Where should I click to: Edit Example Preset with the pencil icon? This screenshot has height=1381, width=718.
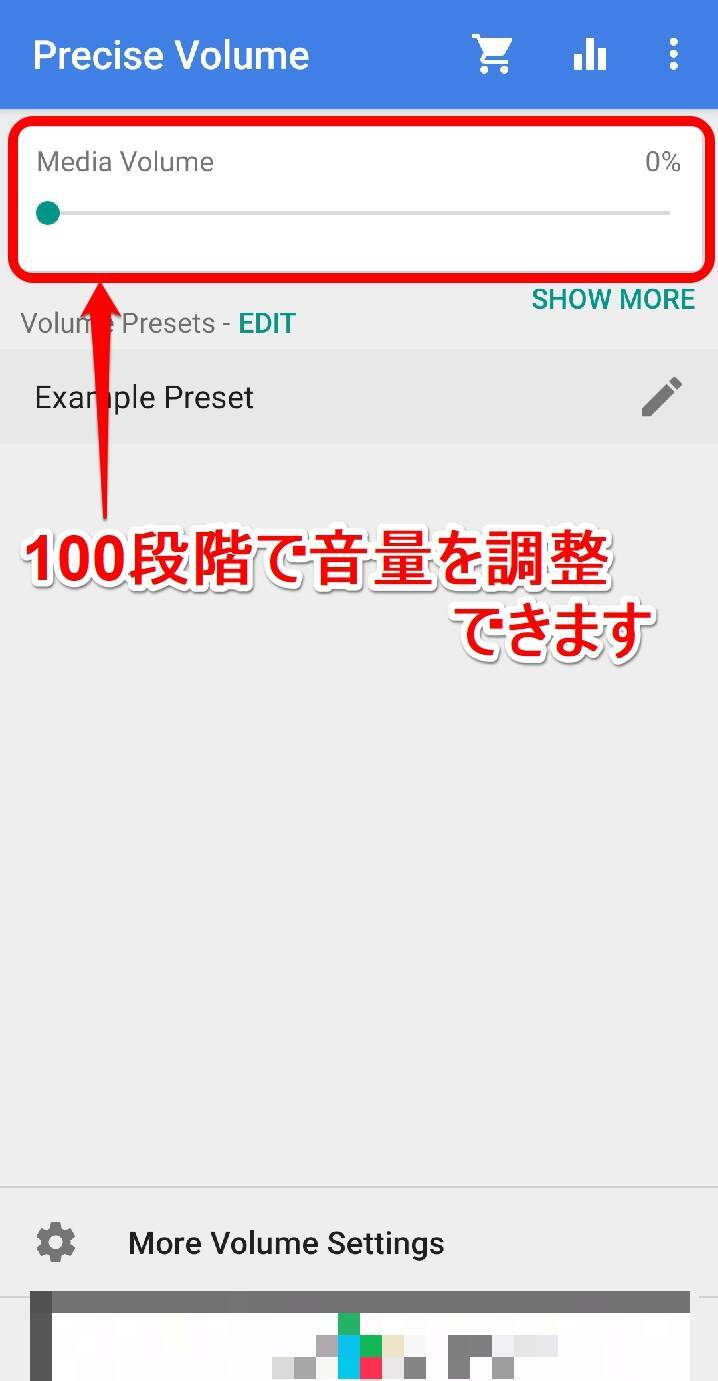click(x=662, y=397)
